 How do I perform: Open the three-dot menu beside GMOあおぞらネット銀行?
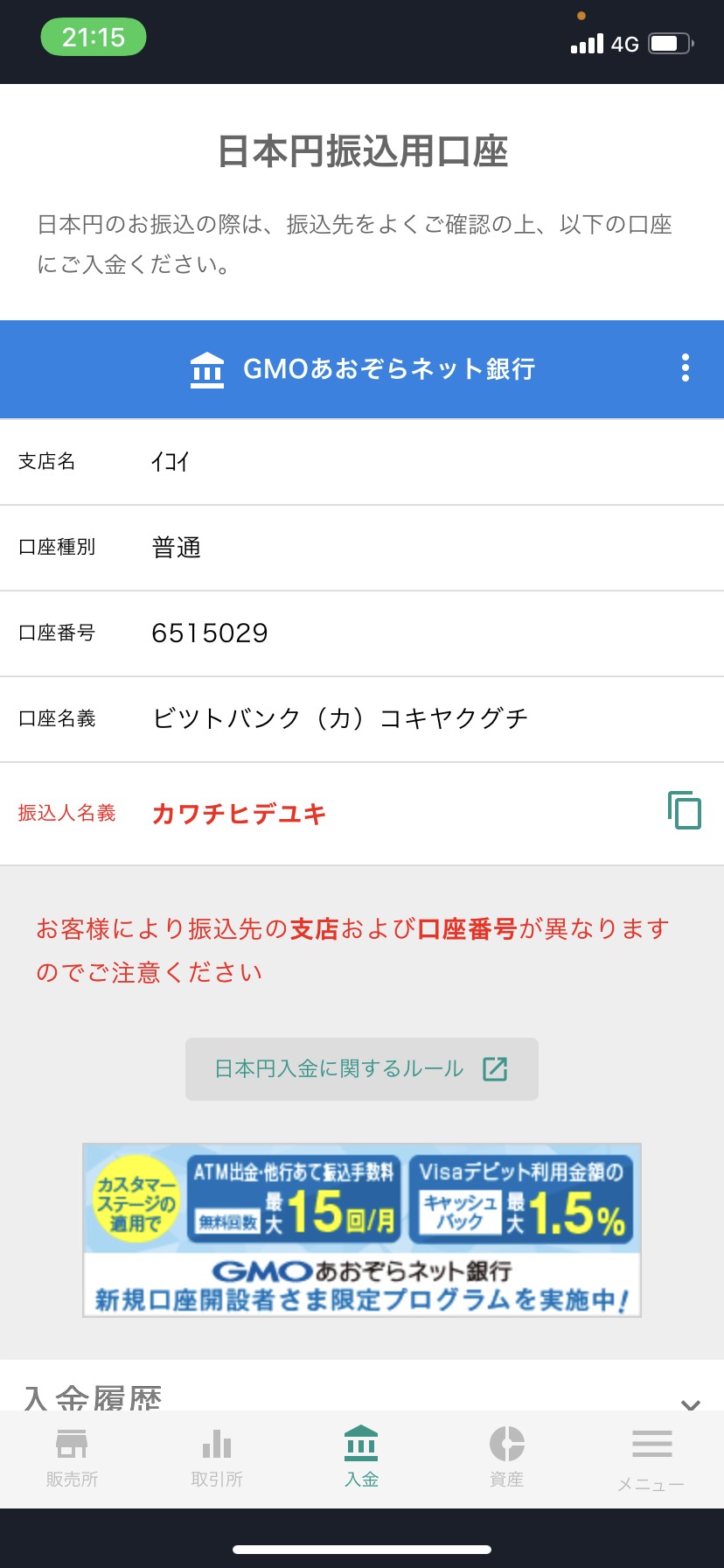click(686, 368)
